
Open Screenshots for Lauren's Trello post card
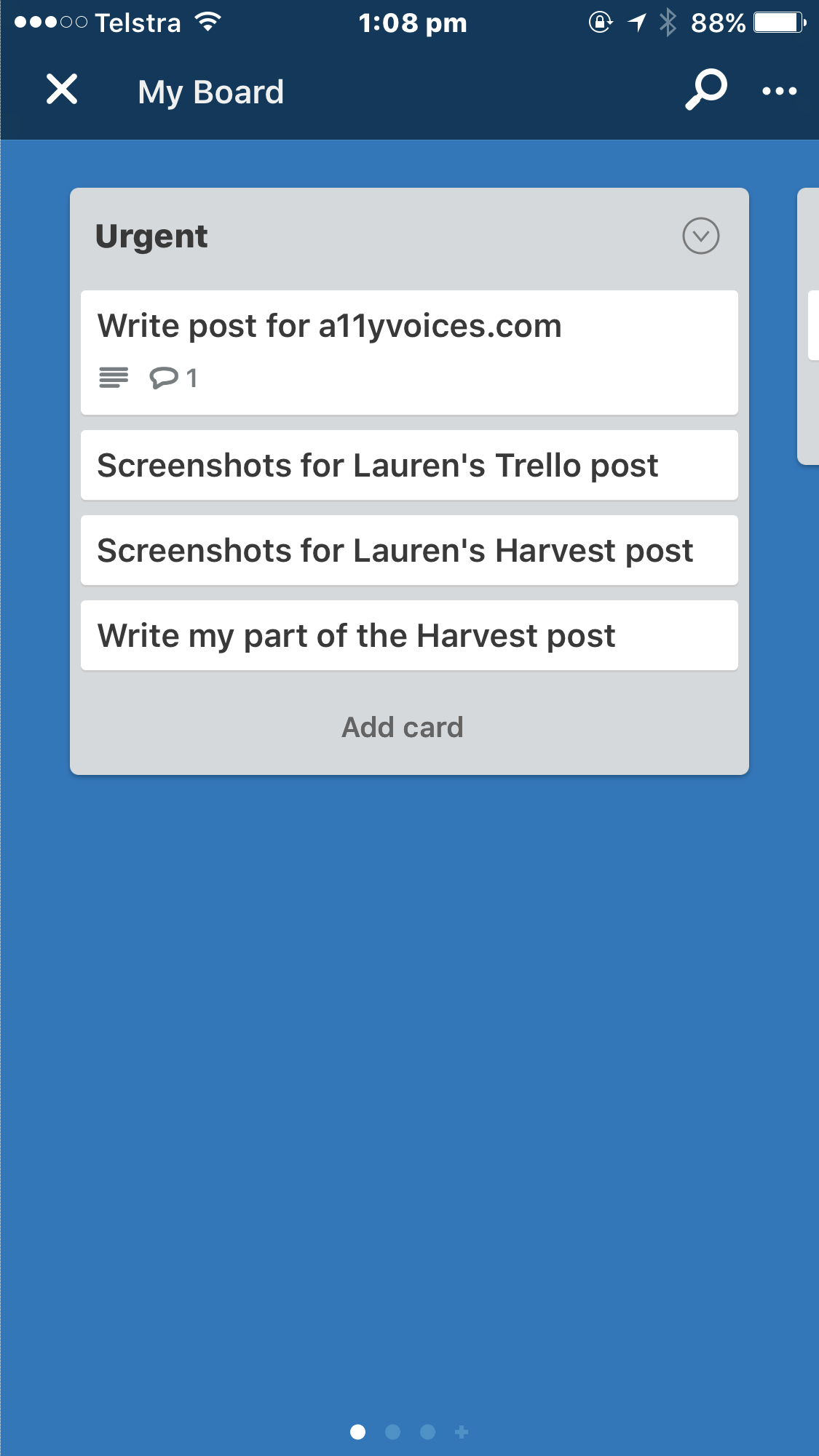(409, 465)
